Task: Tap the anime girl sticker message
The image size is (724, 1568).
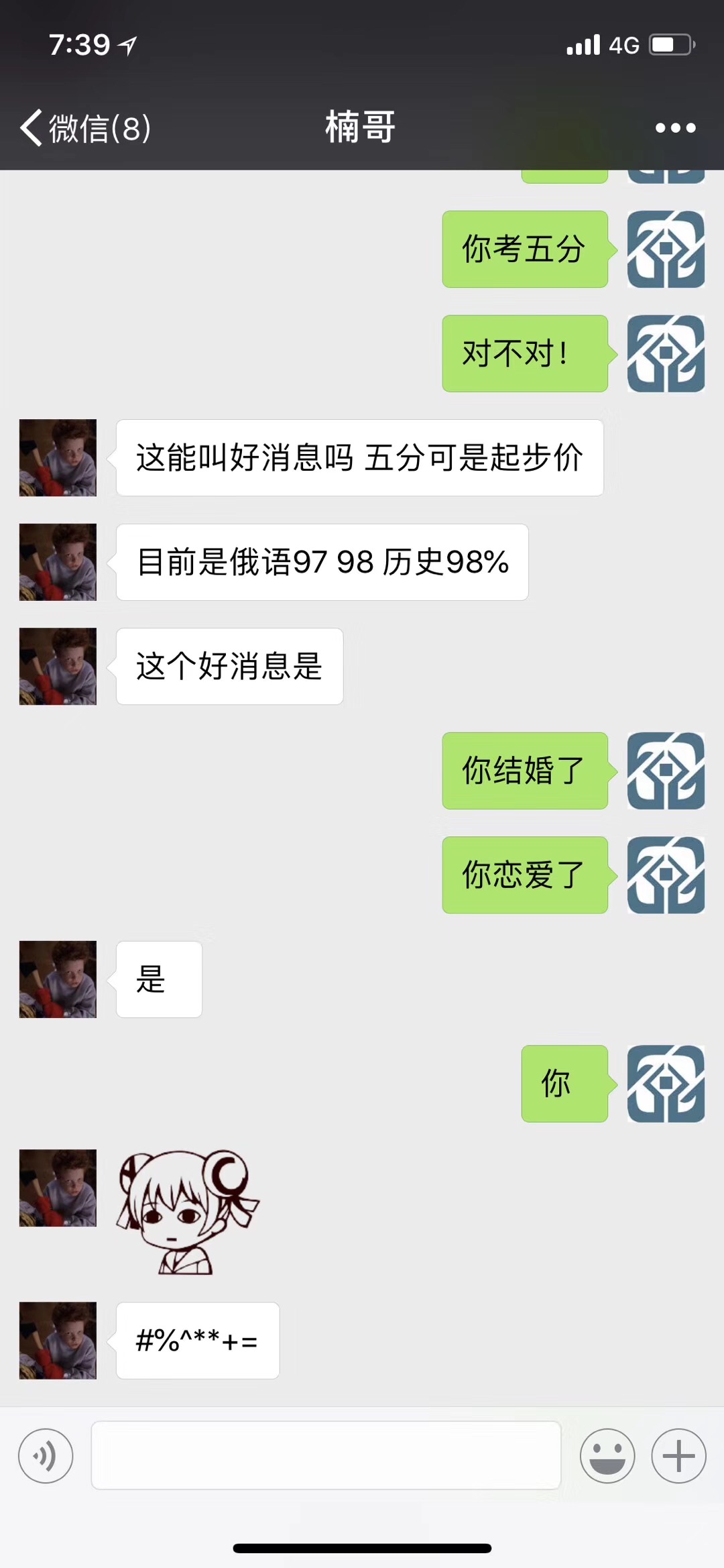Action: tap(188, 1211)
